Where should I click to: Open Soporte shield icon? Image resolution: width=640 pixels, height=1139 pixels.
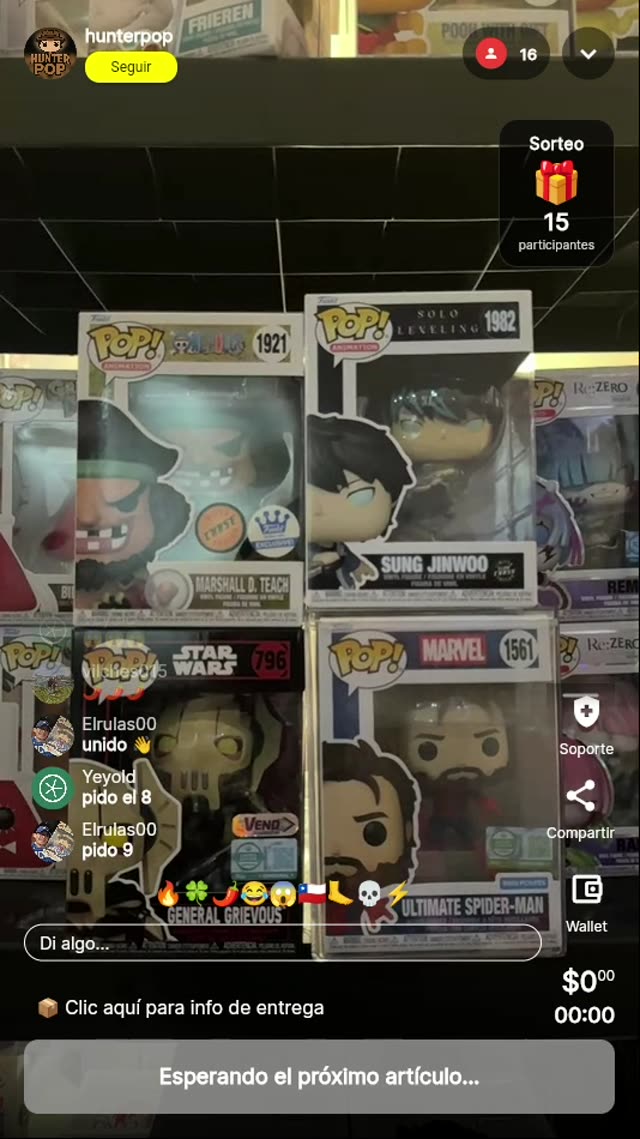tap(586, 714)
